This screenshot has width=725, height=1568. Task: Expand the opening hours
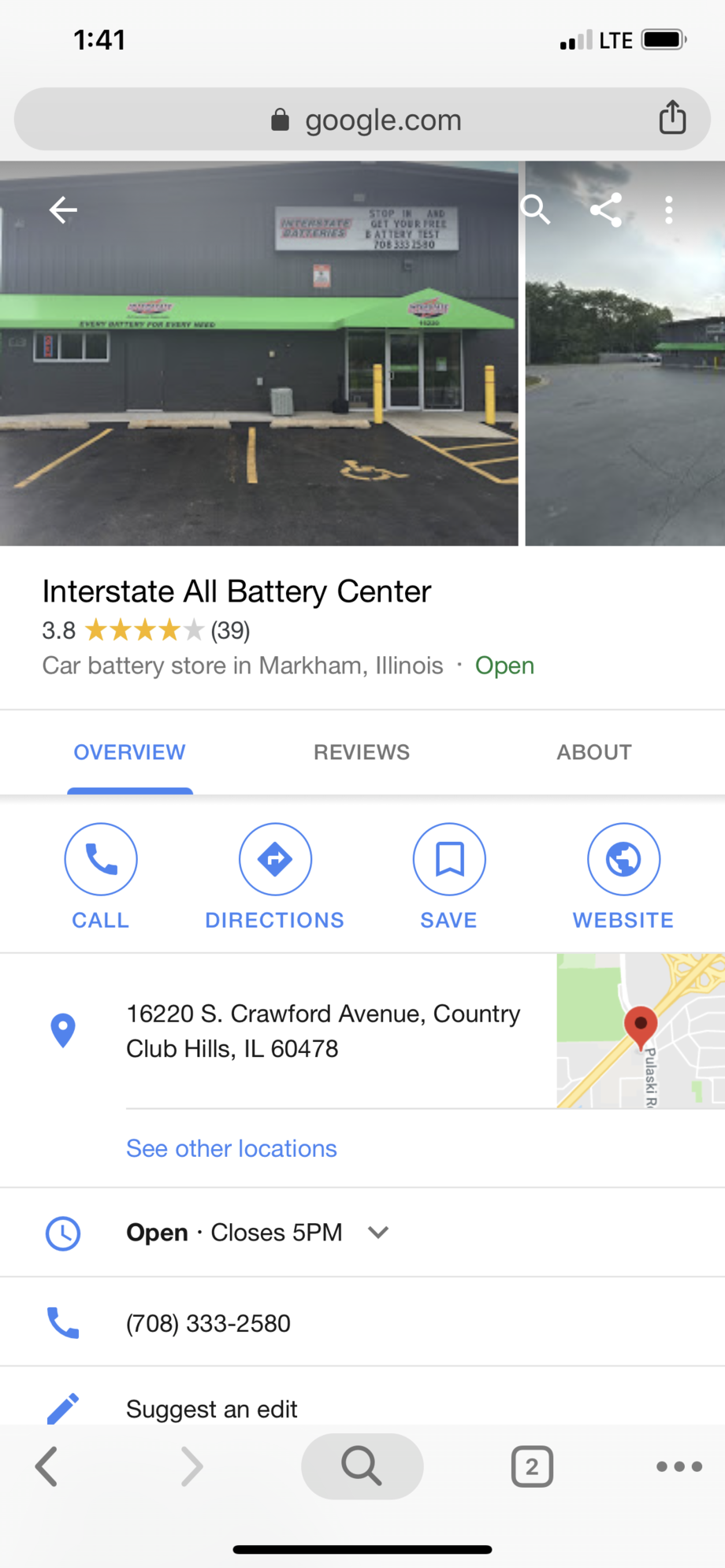[x=378, y=1232]
